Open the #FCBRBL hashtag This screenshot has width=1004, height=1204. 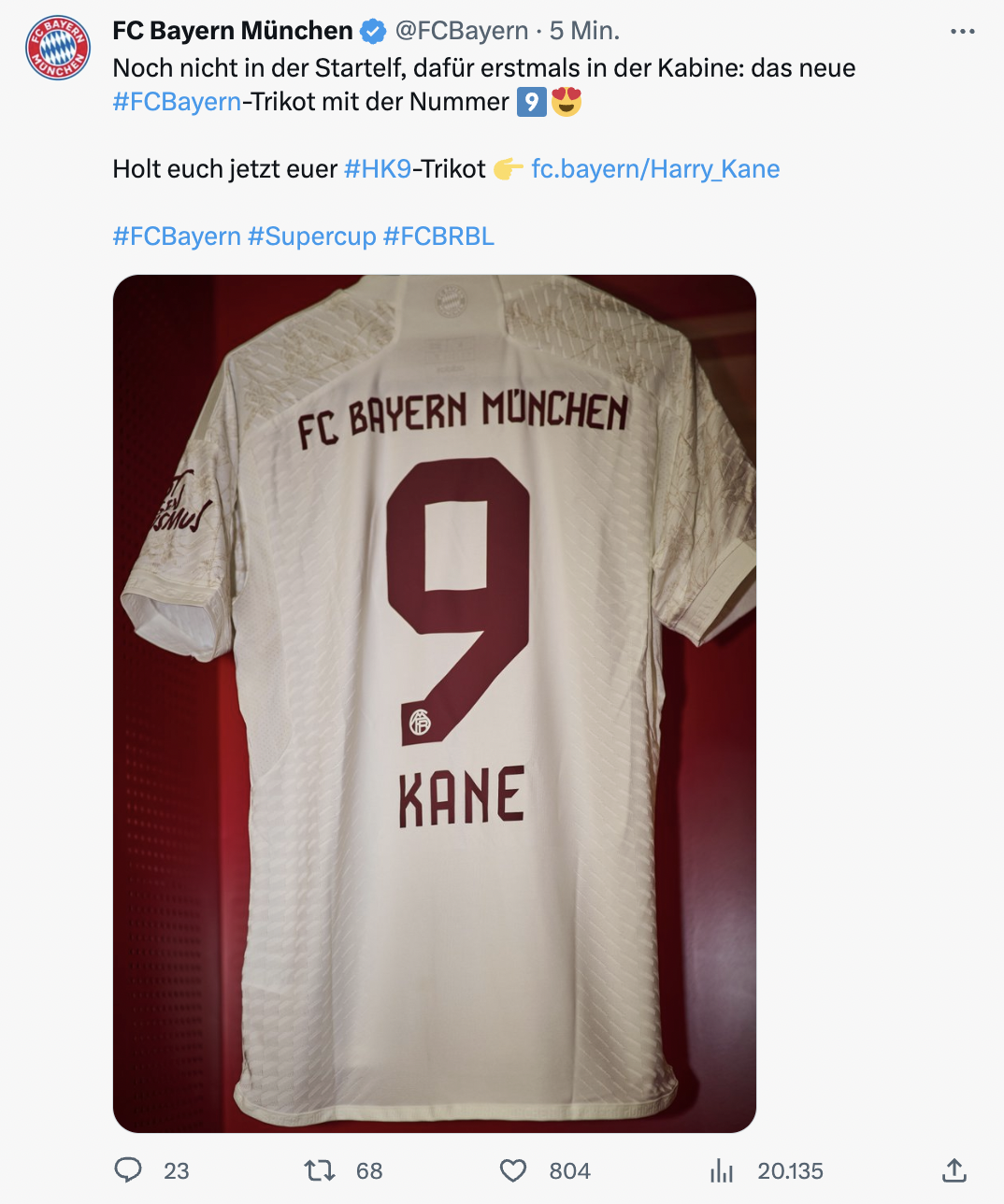[x=438, y=236]
